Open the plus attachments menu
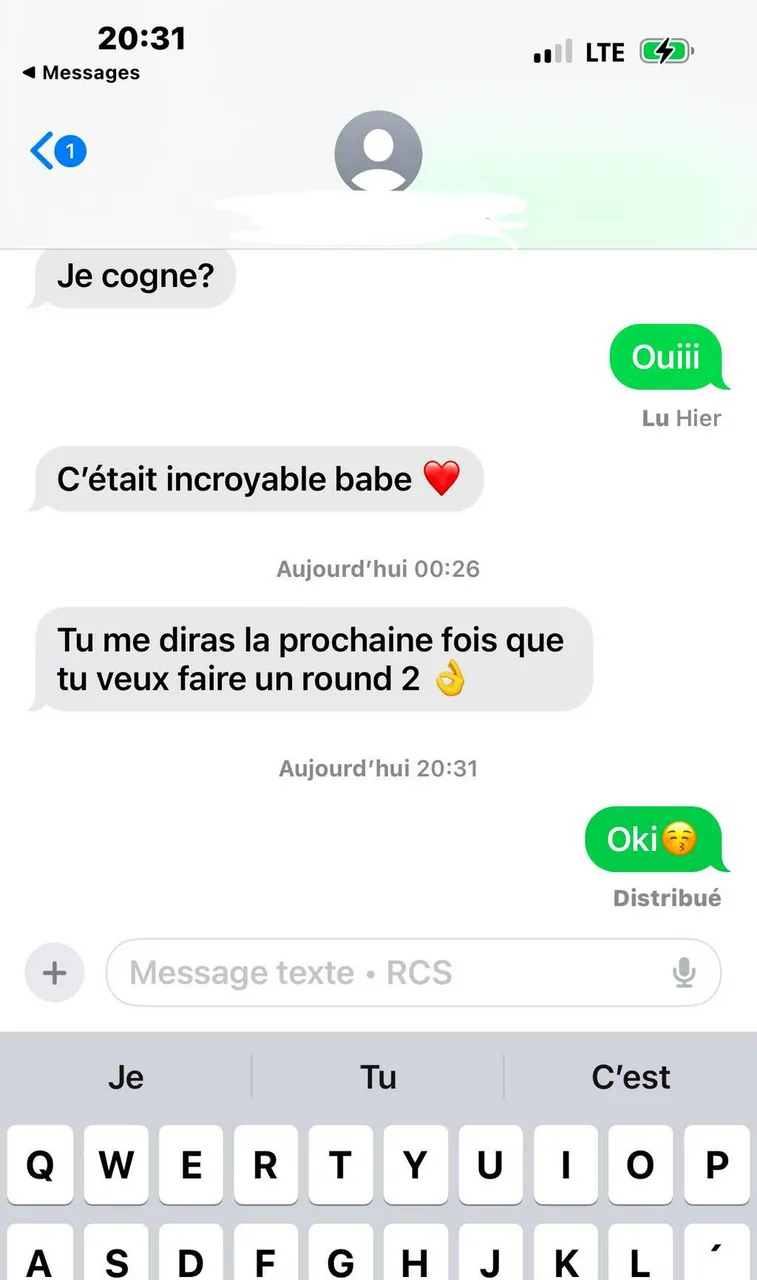The width and height of the screenshot is (757, 1280). 54,972
